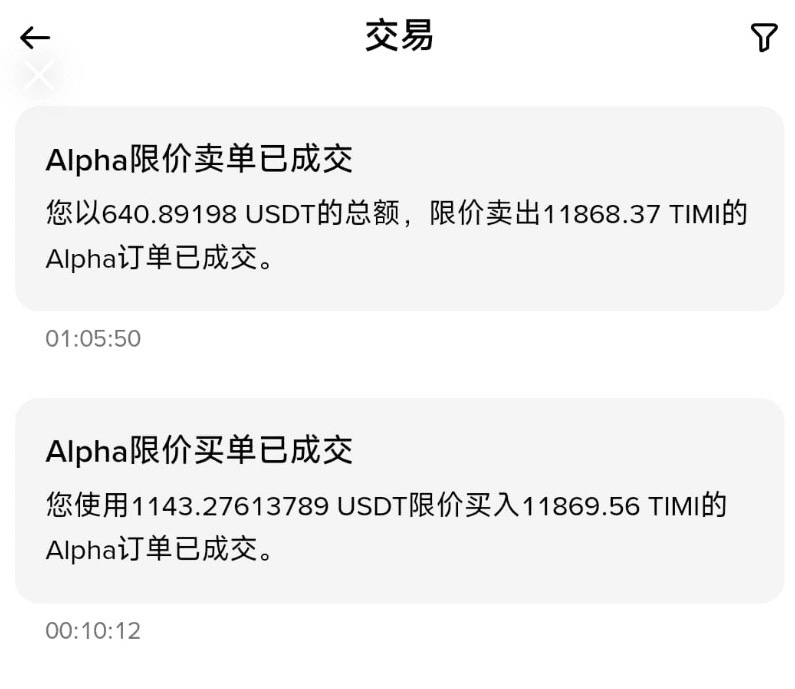The height and width of the screenshot is (689, 795).
Task: Open the filter funnel icon
Action: click(x=763, y=38)
